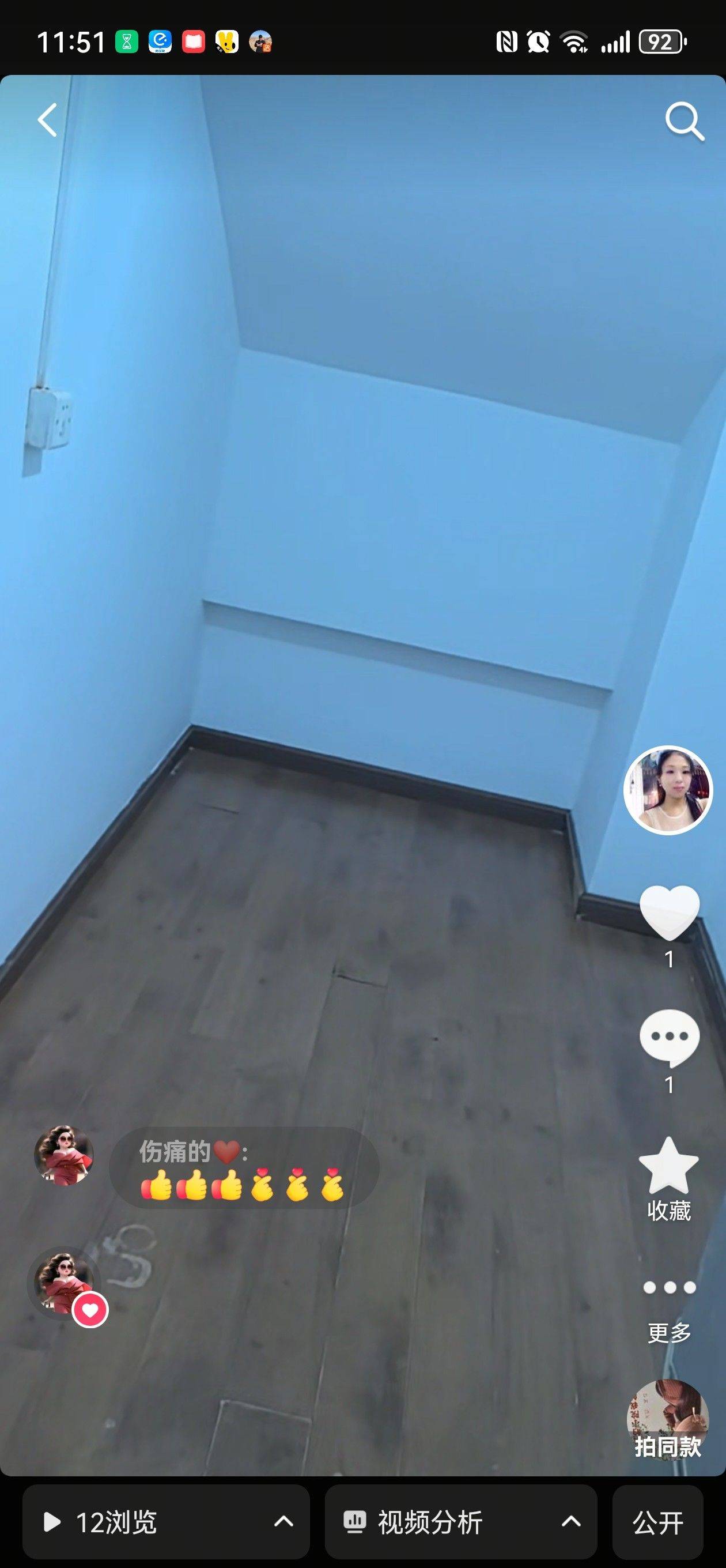Go back using the top-left arrow

pyautogui.click(x=47, y=120)
